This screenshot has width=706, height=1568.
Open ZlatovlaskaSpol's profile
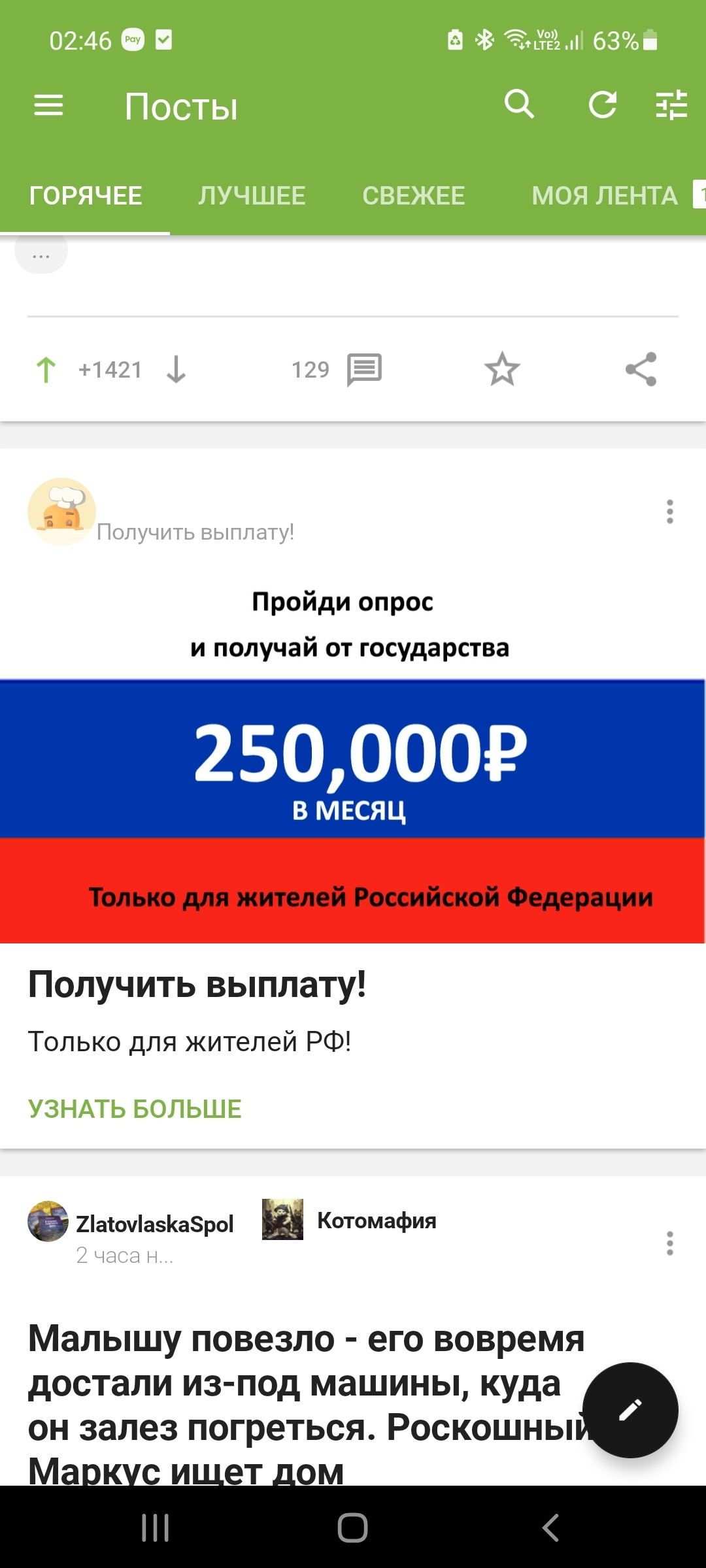click(x=154, y=1224)
